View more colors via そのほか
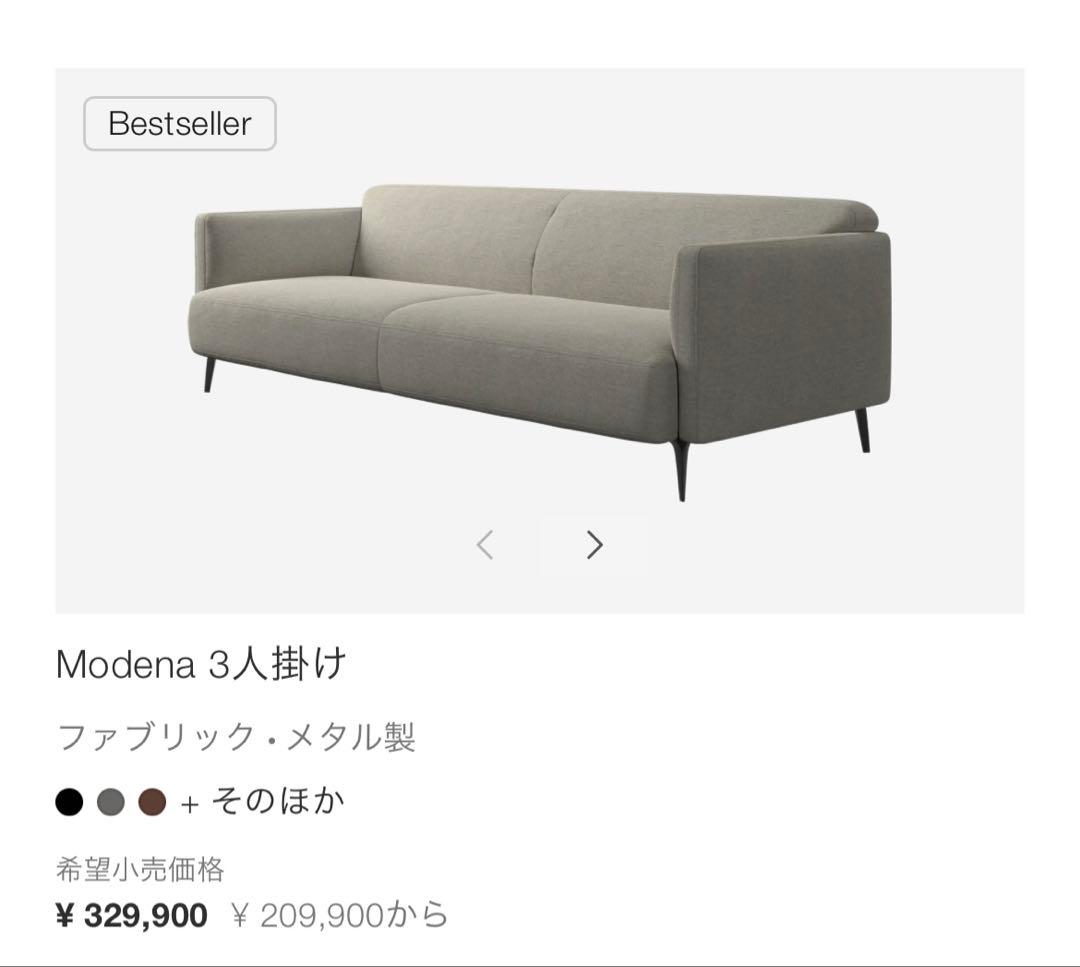 pos(264,802)
